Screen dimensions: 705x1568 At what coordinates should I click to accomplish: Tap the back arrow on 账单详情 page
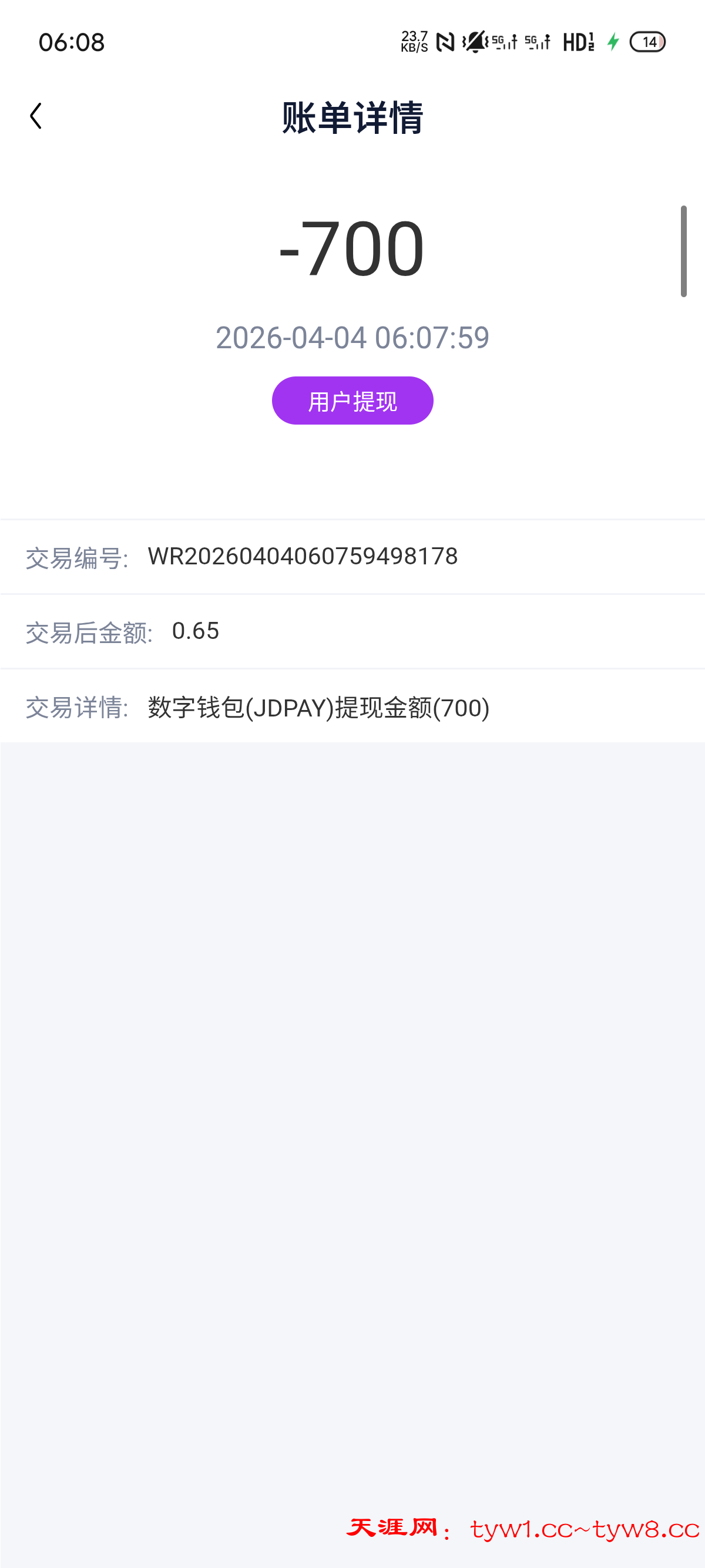coord(36,116)
